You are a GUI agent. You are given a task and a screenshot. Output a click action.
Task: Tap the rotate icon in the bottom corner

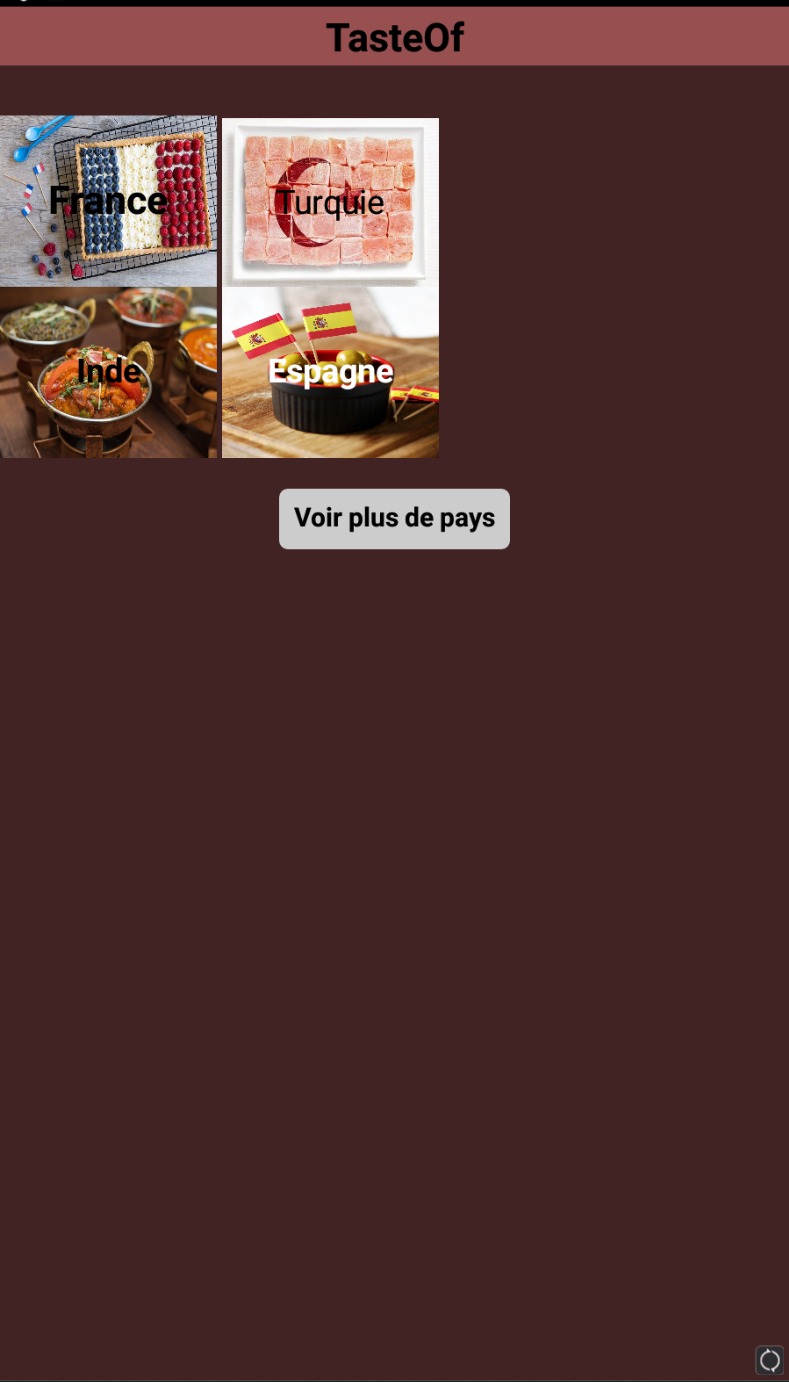tap(769, 1360)
